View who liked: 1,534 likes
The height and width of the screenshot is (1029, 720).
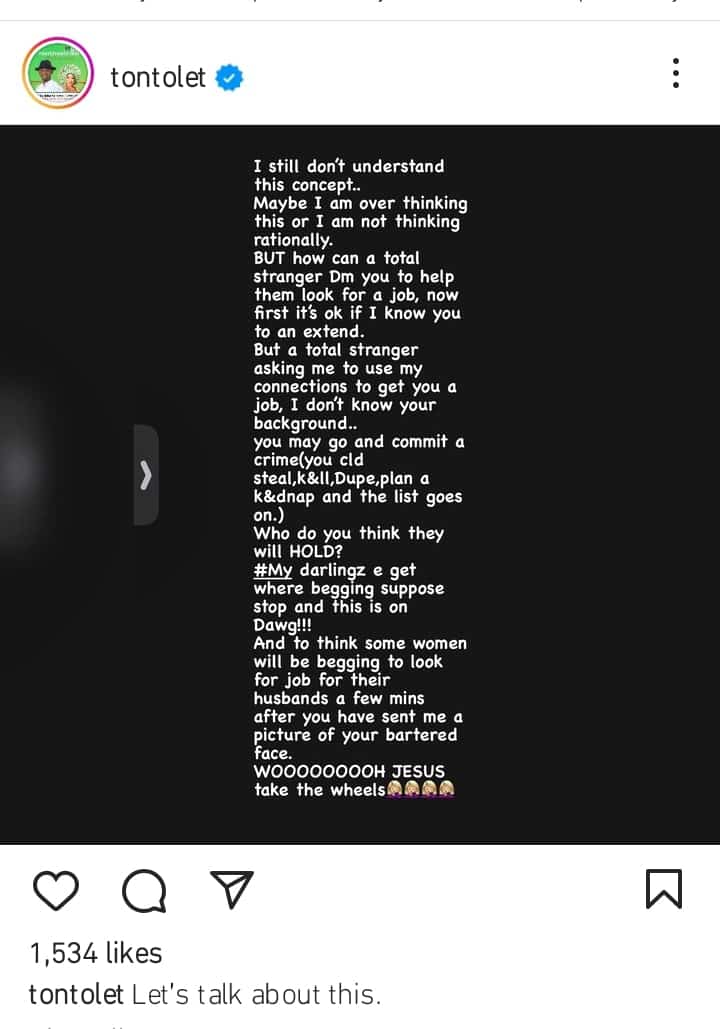click(96, 953)
